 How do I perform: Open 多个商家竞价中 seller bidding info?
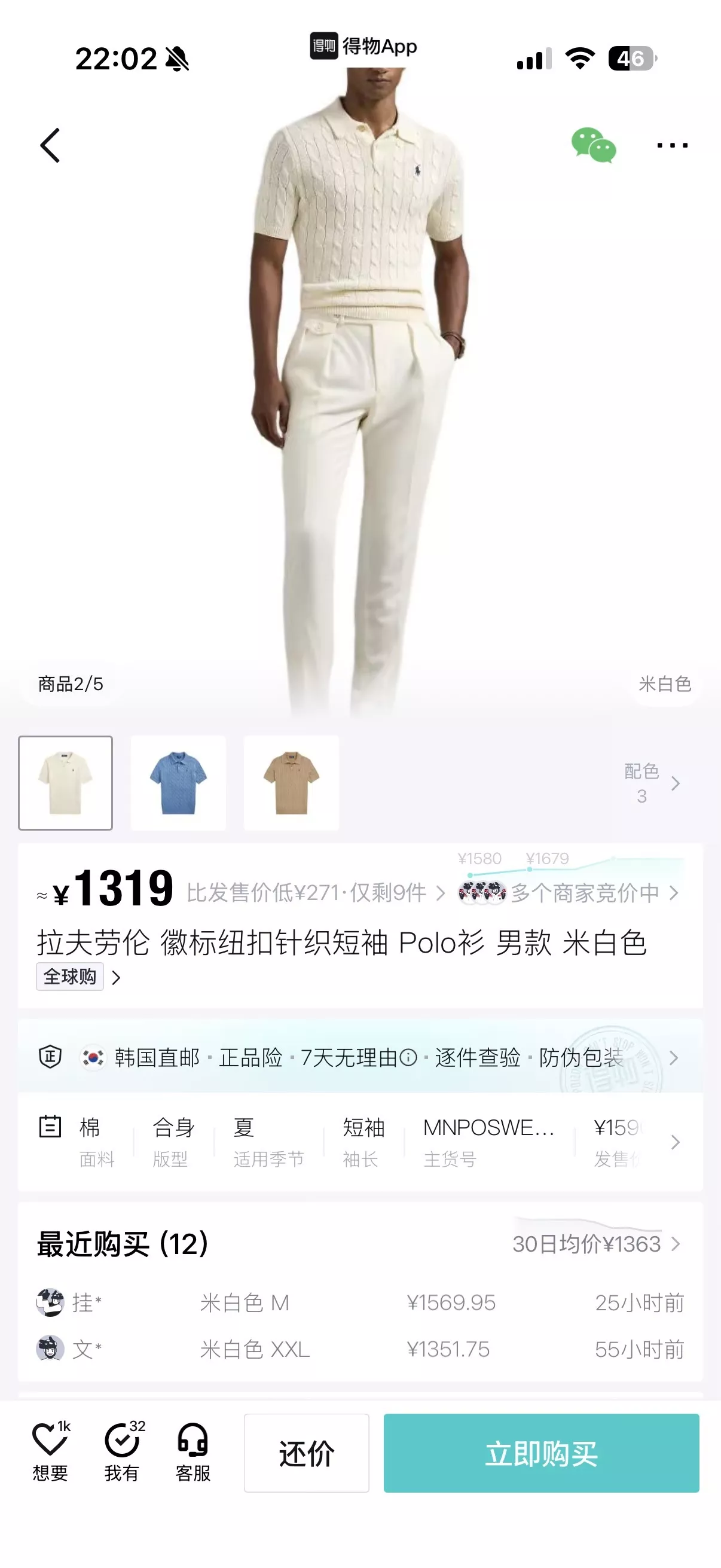tap(569, 893)
